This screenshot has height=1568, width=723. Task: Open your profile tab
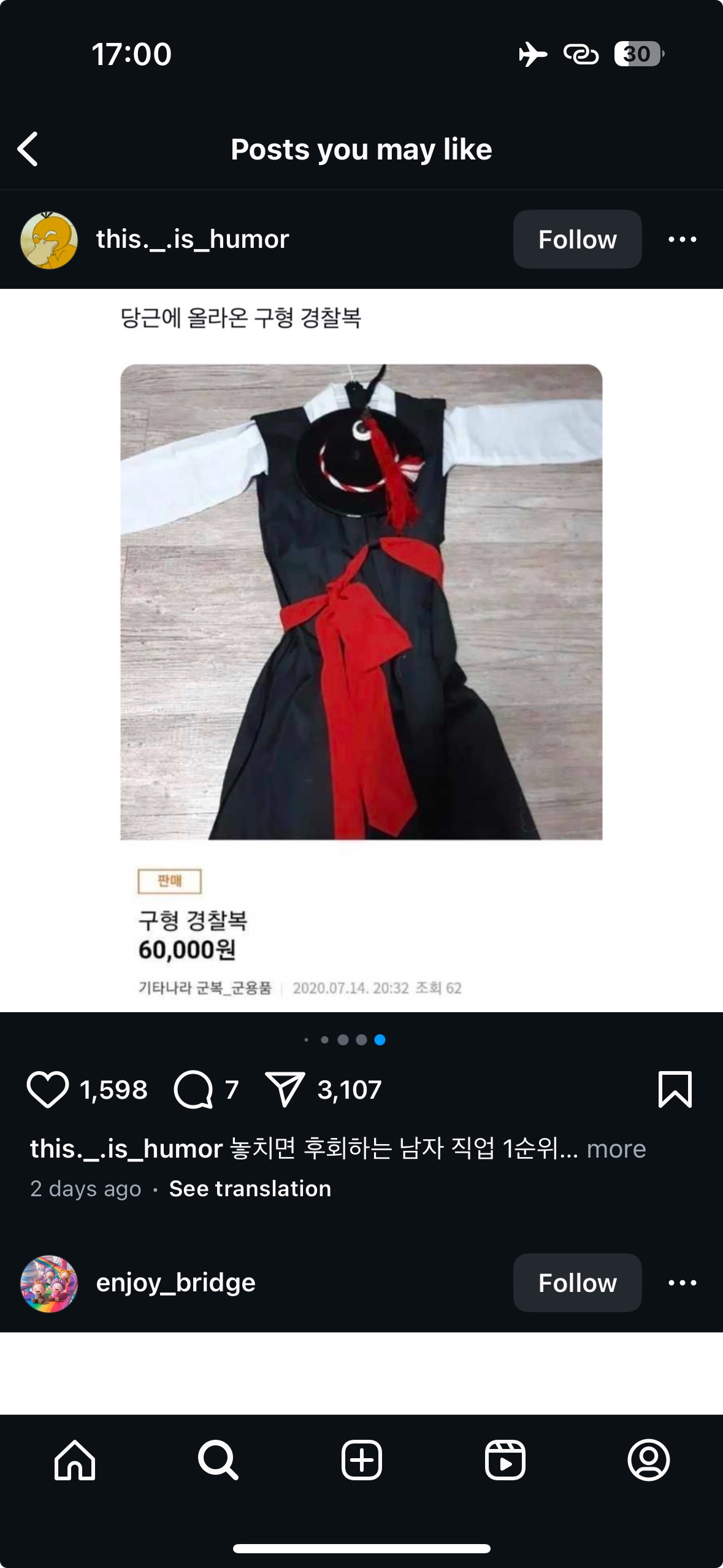point(648,1460)
